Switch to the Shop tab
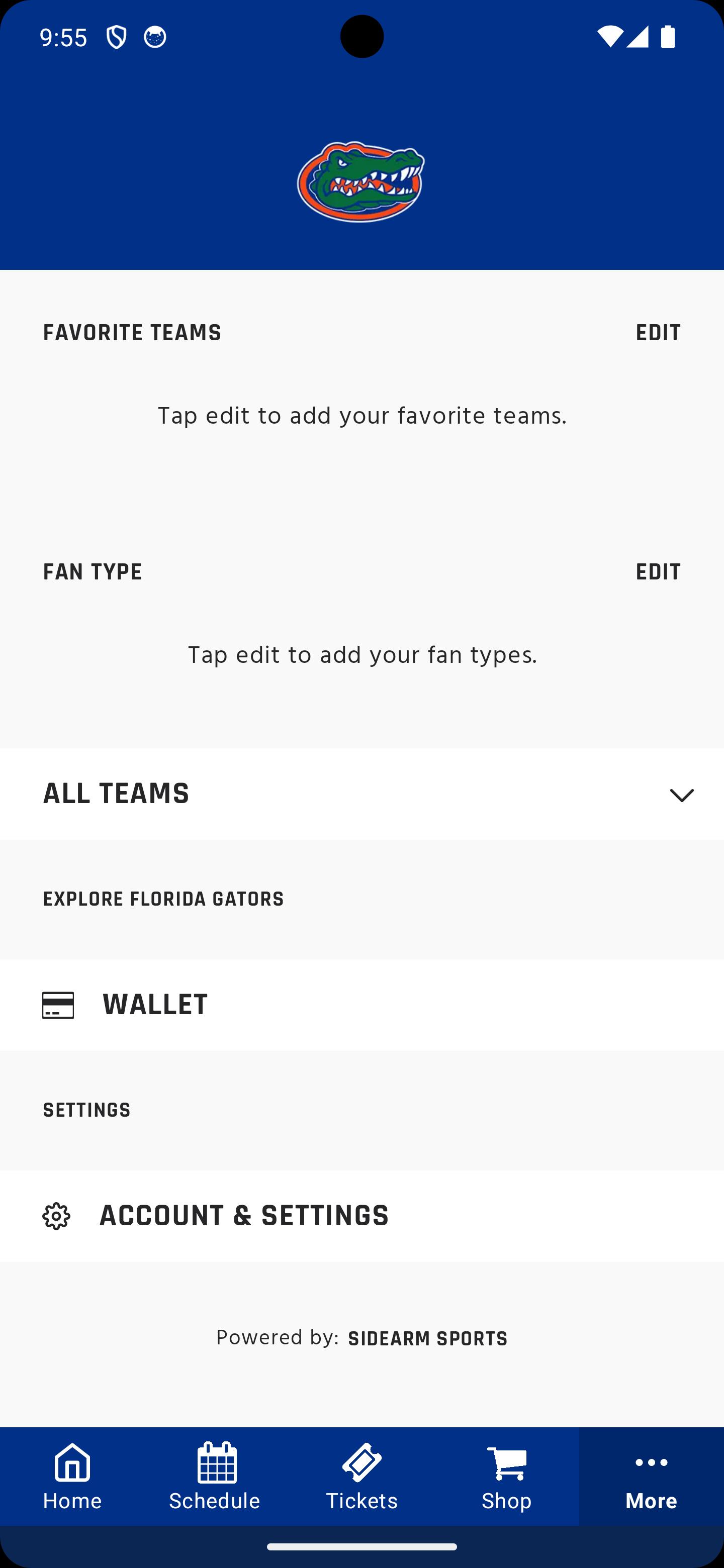 pyautogui.click(x=507, y=1476)
